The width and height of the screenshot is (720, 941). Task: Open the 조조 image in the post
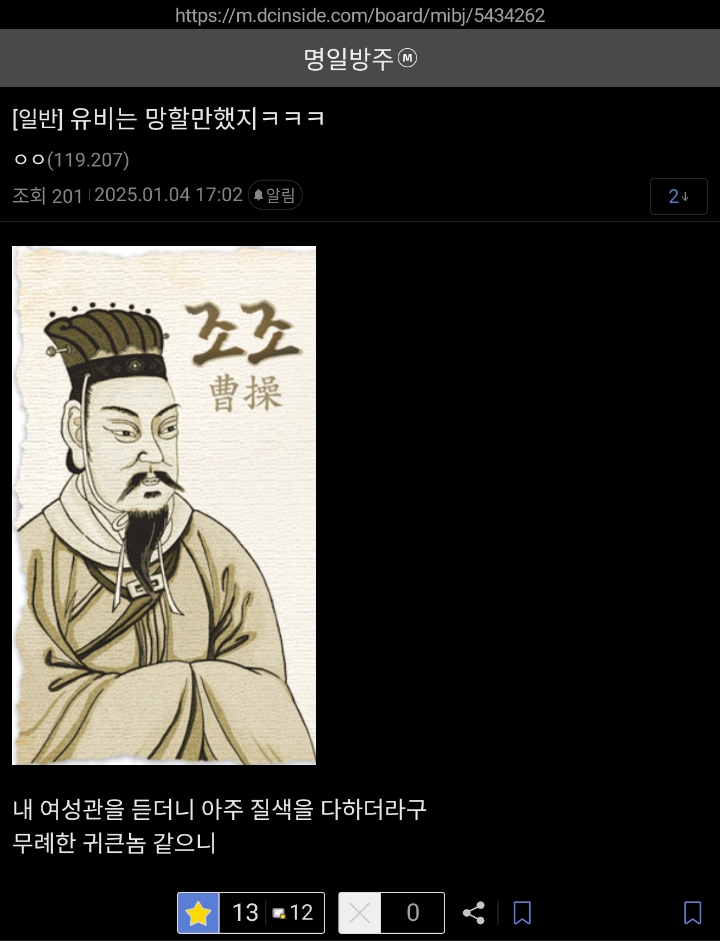click(164, 505)
